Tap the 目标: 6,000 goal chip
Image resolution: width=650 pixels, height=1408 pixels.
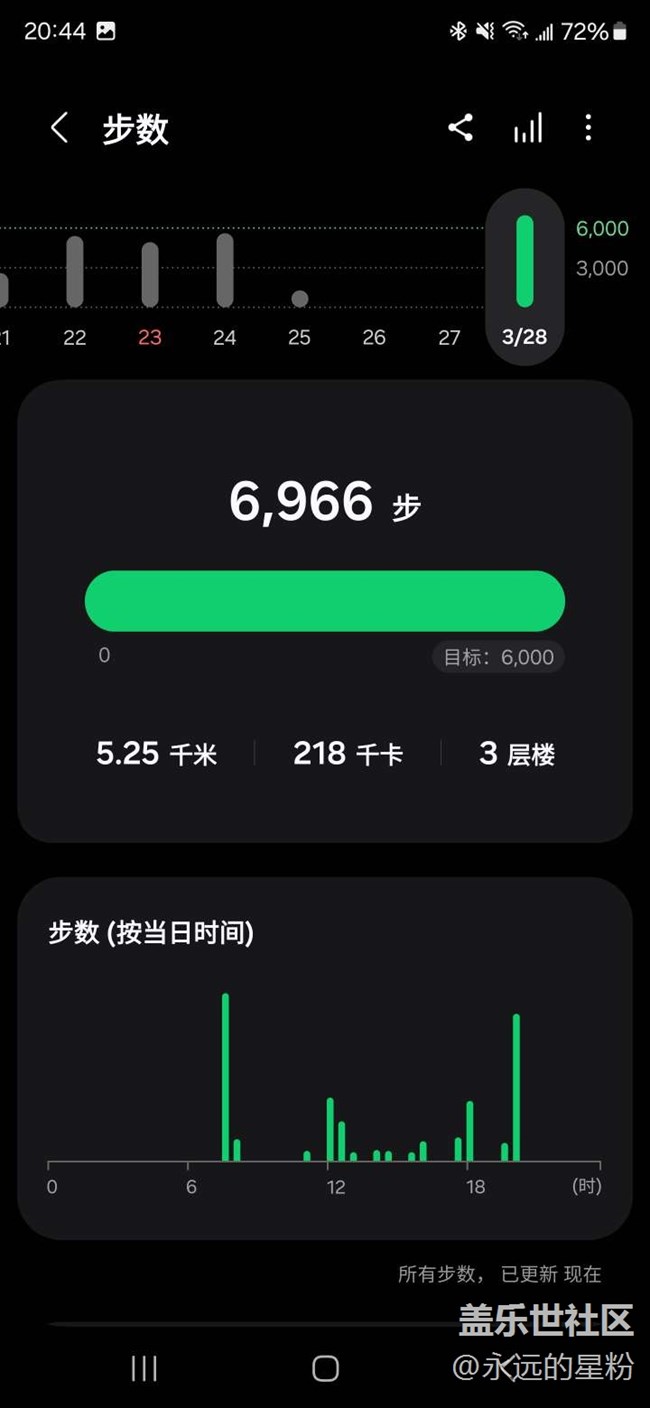click(498, 657)
